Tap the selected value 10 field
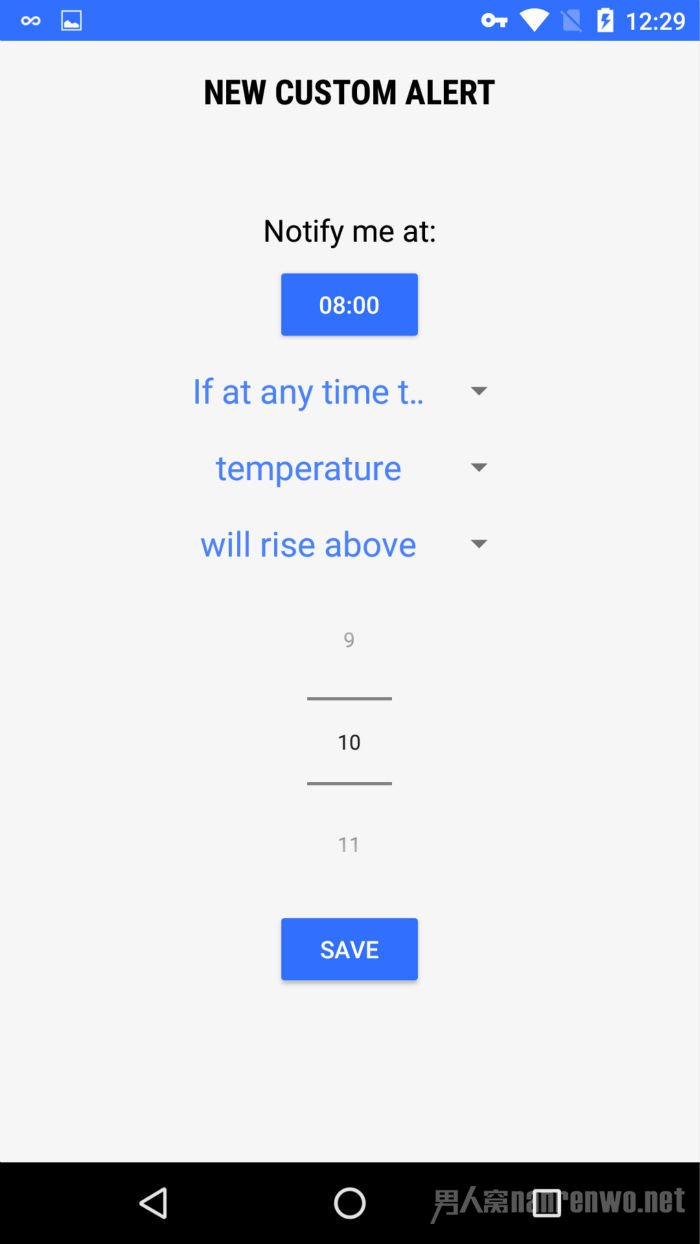Viewport: 700px width, 1244px height. click(x=349, y=742)
